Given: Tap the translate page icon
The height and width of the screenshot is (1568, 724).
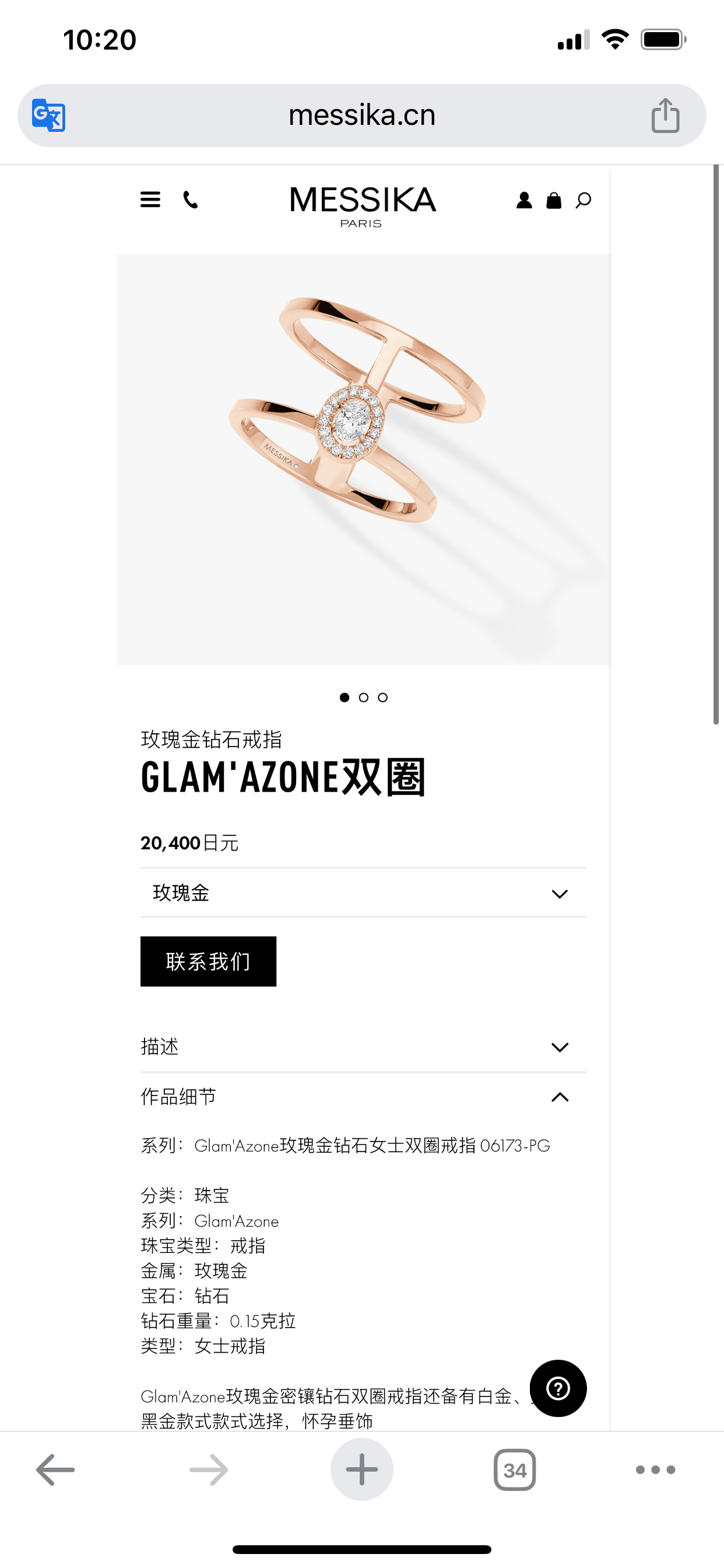Looking at the screenshot, I should click(48, 115).
